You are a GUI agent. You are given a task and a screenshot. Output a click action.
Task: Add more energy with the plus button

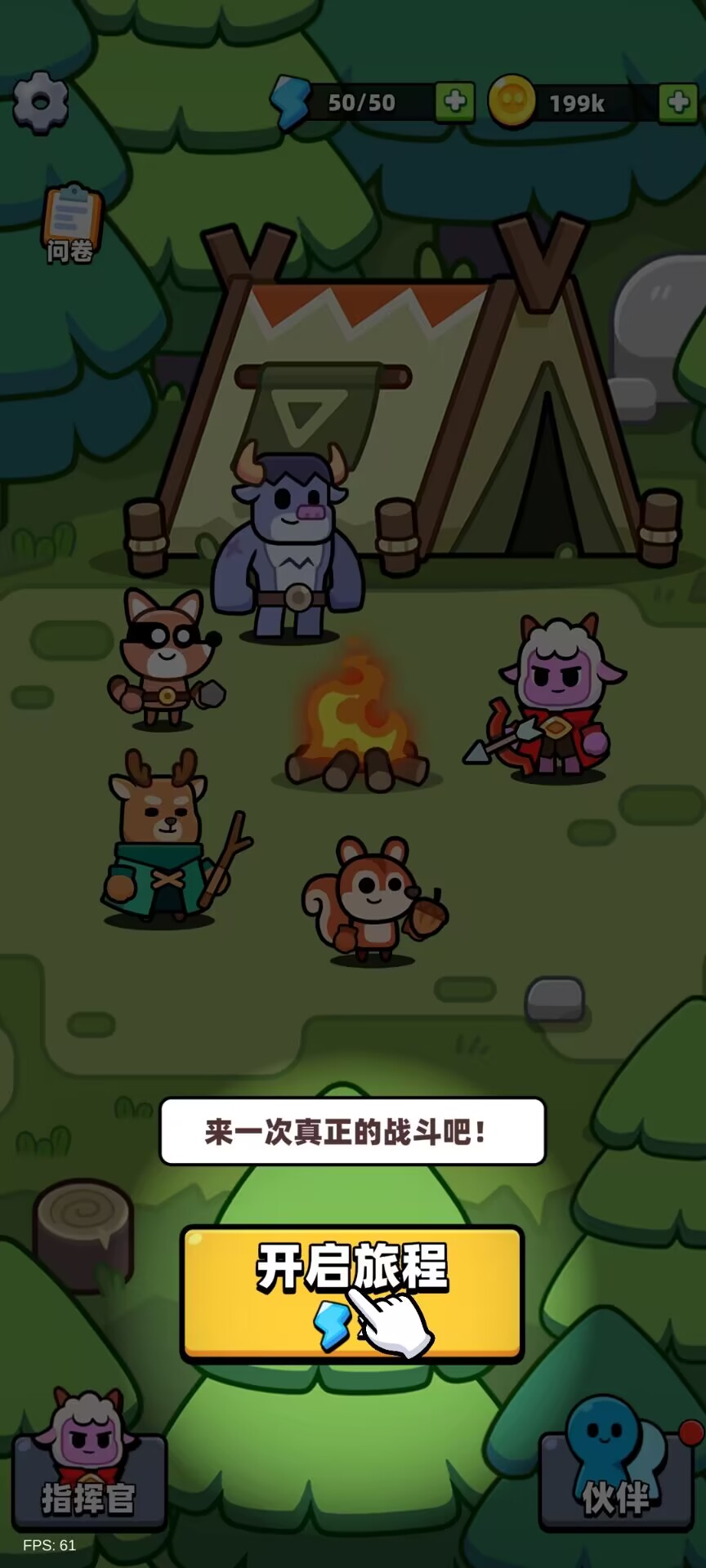pyautogui.click(x=454, y=102)
